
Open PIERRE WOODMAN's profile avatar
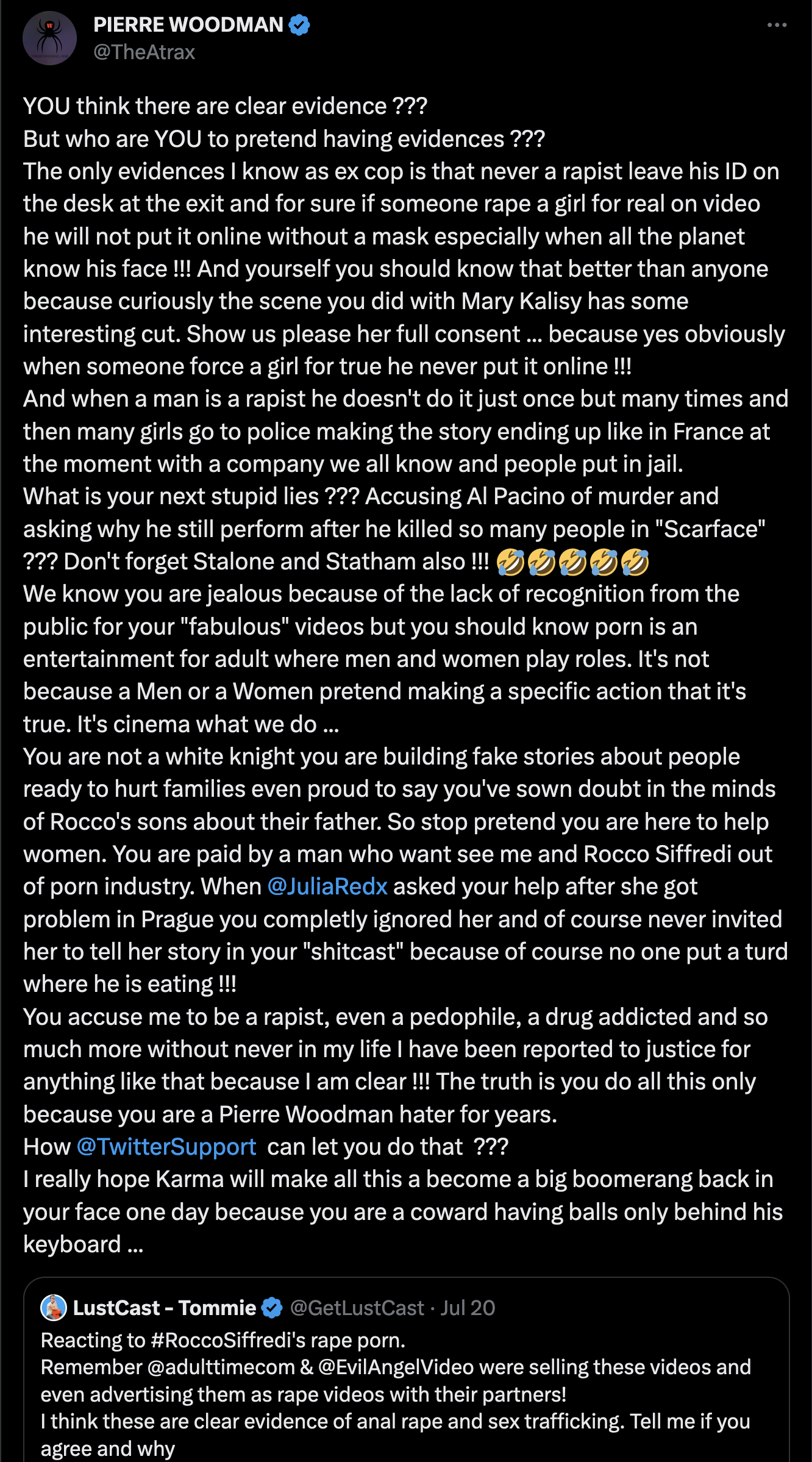click(x=49, y=38)
